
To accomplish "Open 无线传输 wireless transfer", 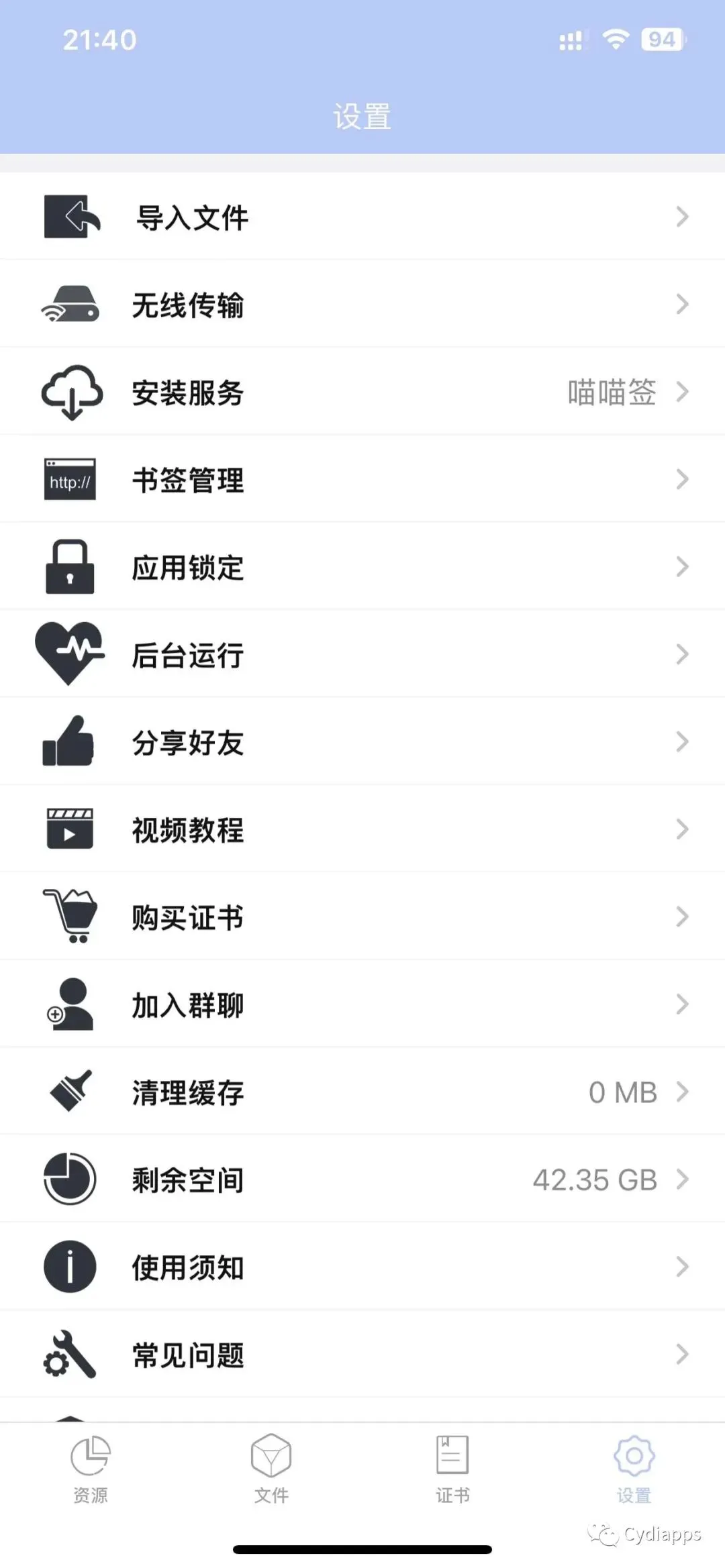I will [362, 305].
